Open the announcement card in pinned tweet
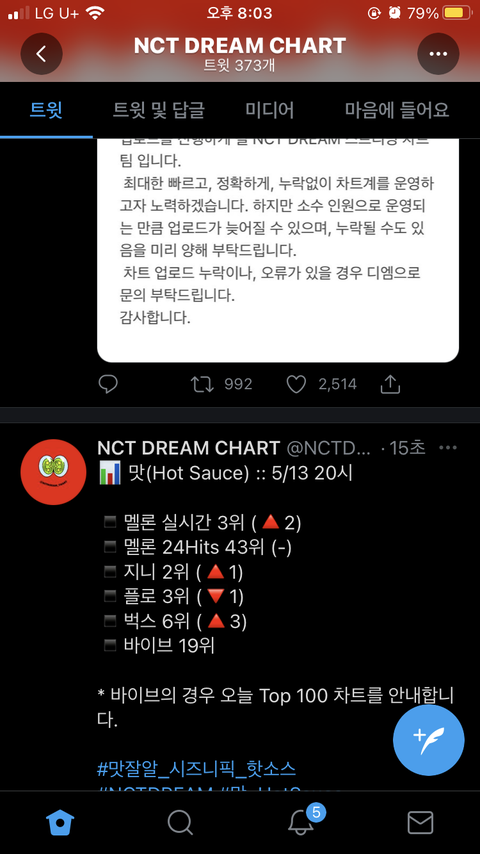Screen dimensions: 480x854 coord(278,250)
